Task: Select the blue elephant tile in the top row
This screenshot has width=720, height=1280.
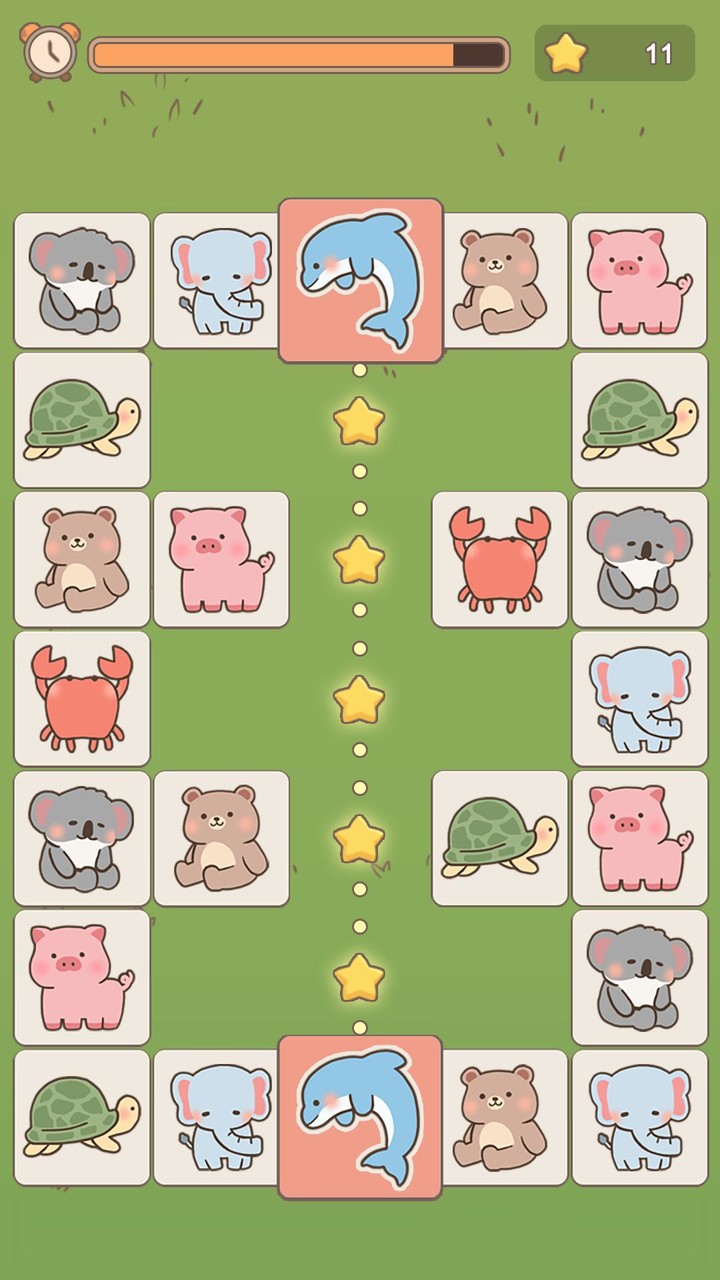Action: 220,280
